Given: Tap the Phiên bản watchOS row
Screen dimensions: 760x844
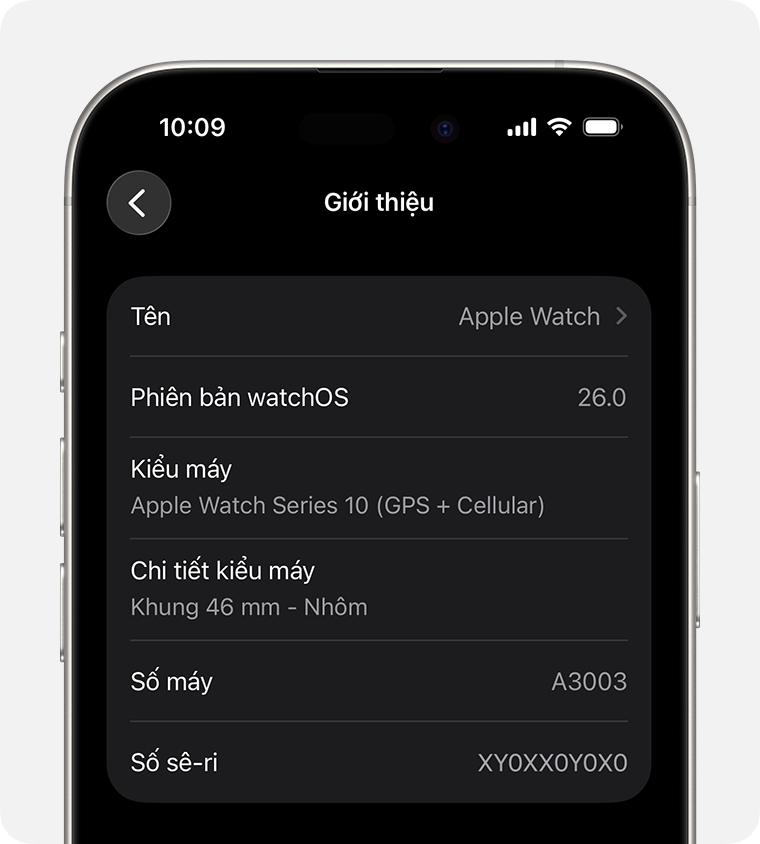Looking at the screenshot, I should [x=380, y=397].
